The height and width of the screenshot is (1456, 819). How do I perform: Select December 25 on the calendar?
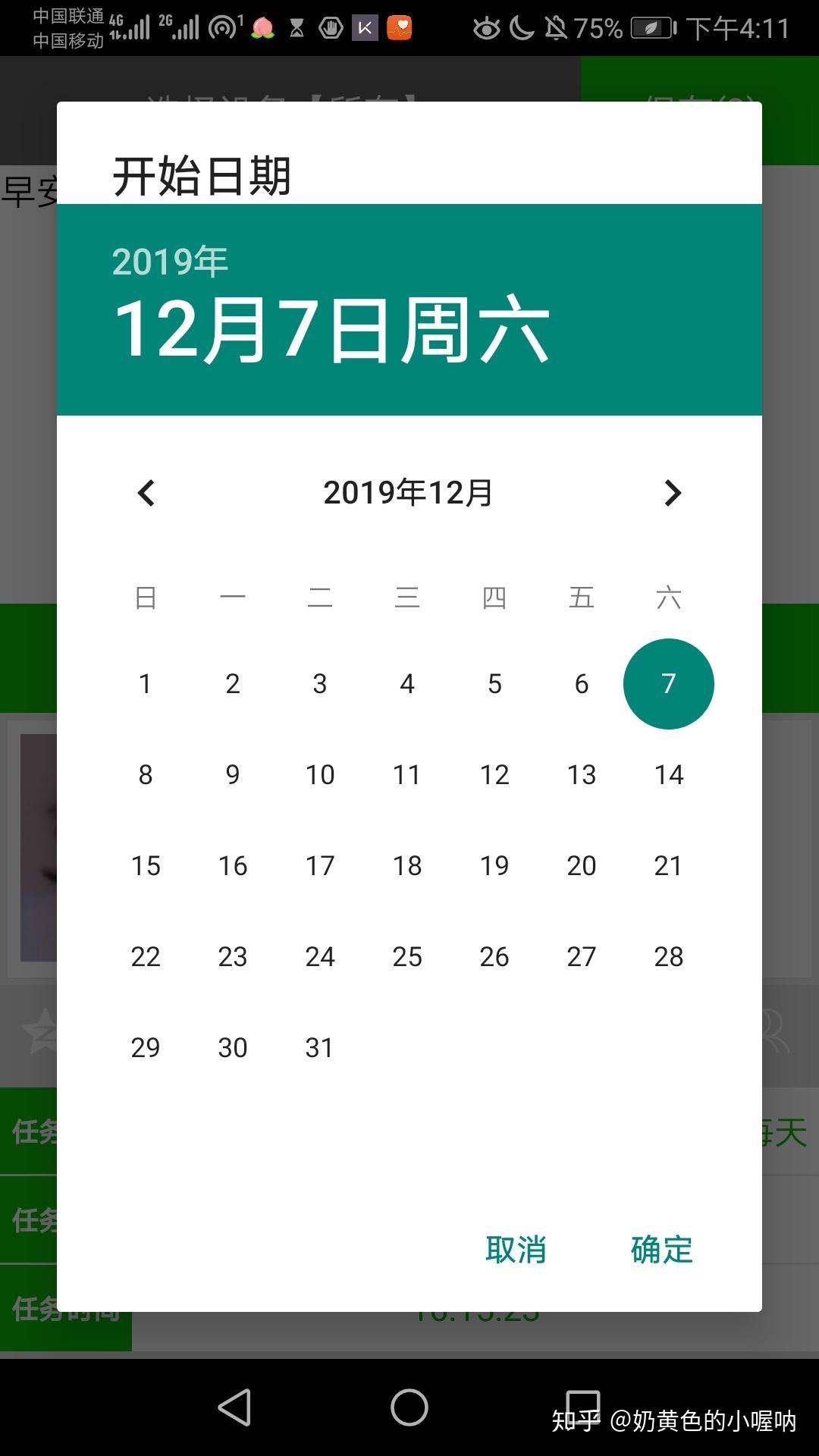[407, 957]
